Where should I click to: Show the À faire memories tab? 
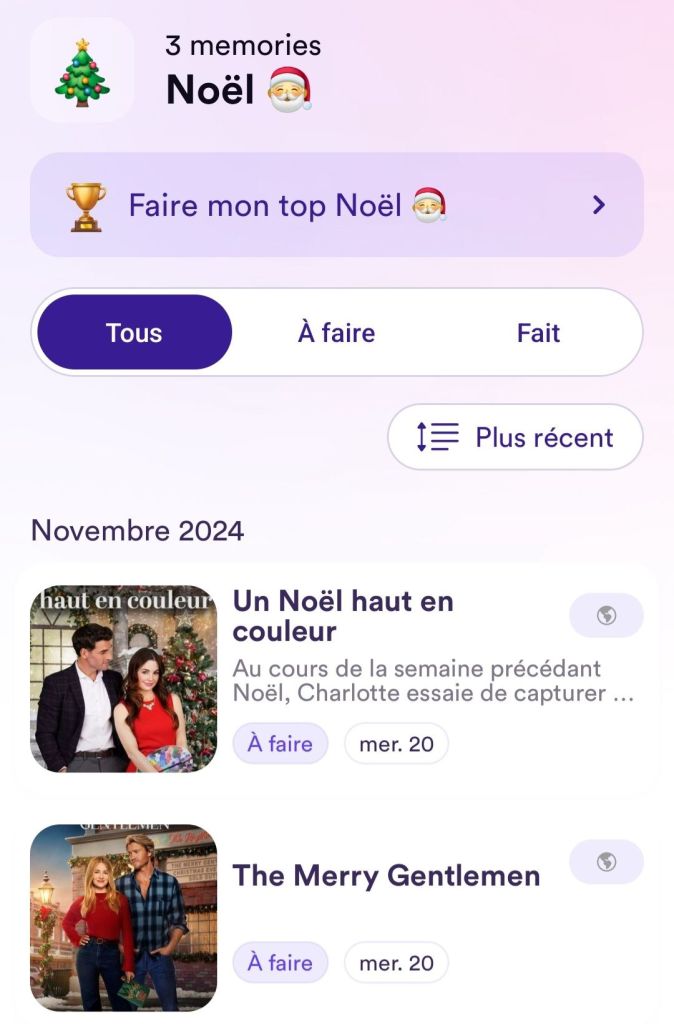click(336, 332)
